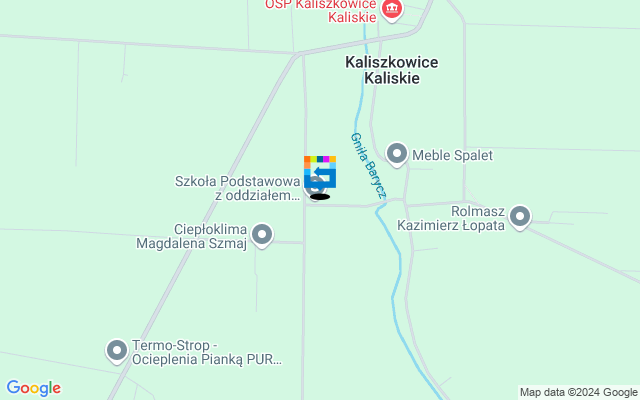Screen dimensions: 640x400
Task: Open the Termo-Strop business marker
Action: coord(117,350)
